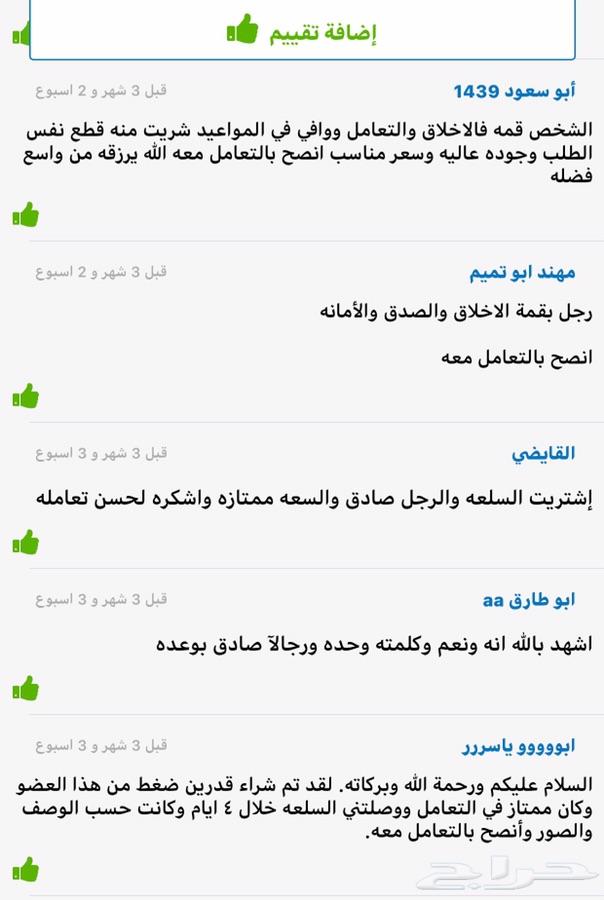Like the review by ابو طارق aa

(25, 688)
